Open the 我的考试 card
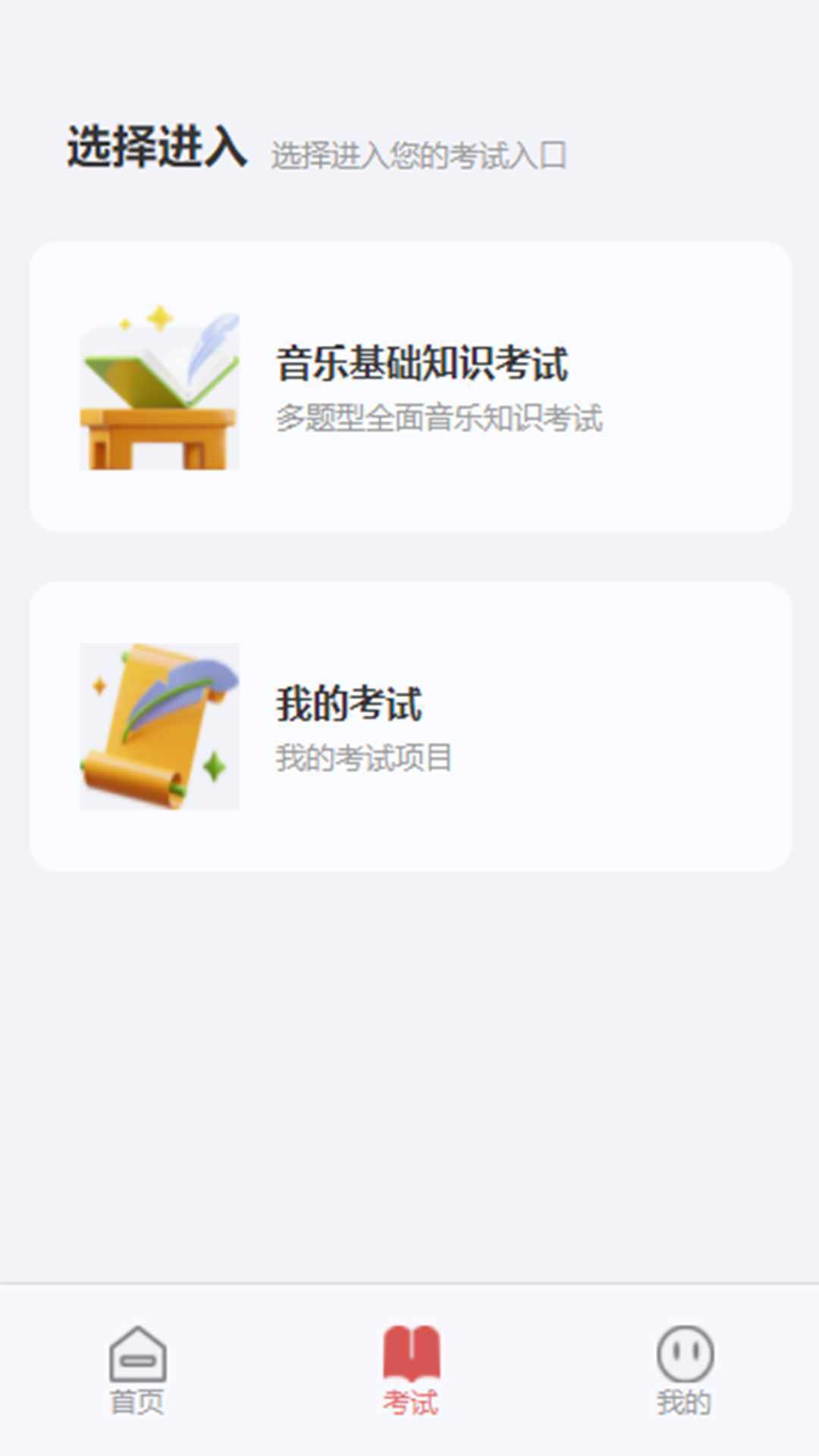 410,726
